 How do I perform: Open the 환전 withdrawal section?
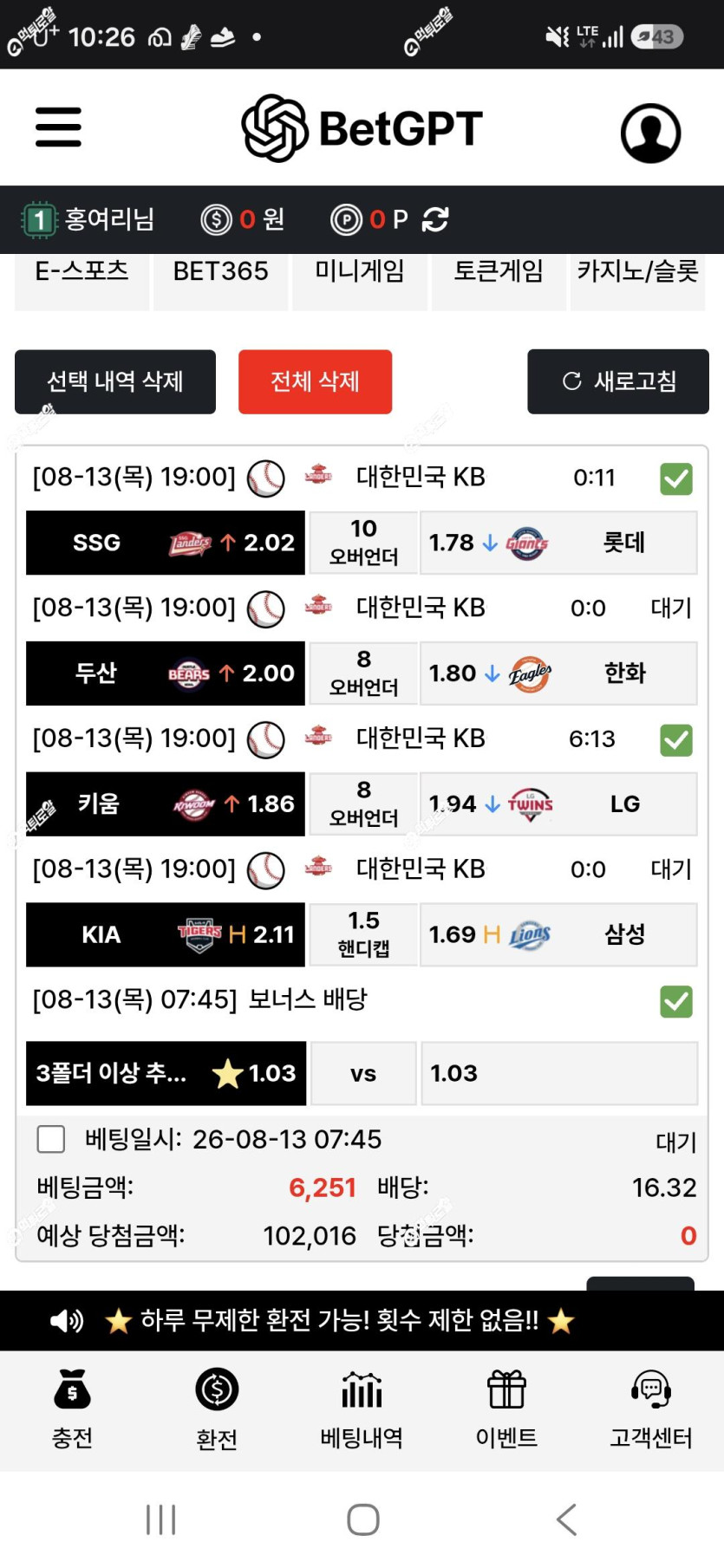pyautogui.click(x=217, y=1409)
